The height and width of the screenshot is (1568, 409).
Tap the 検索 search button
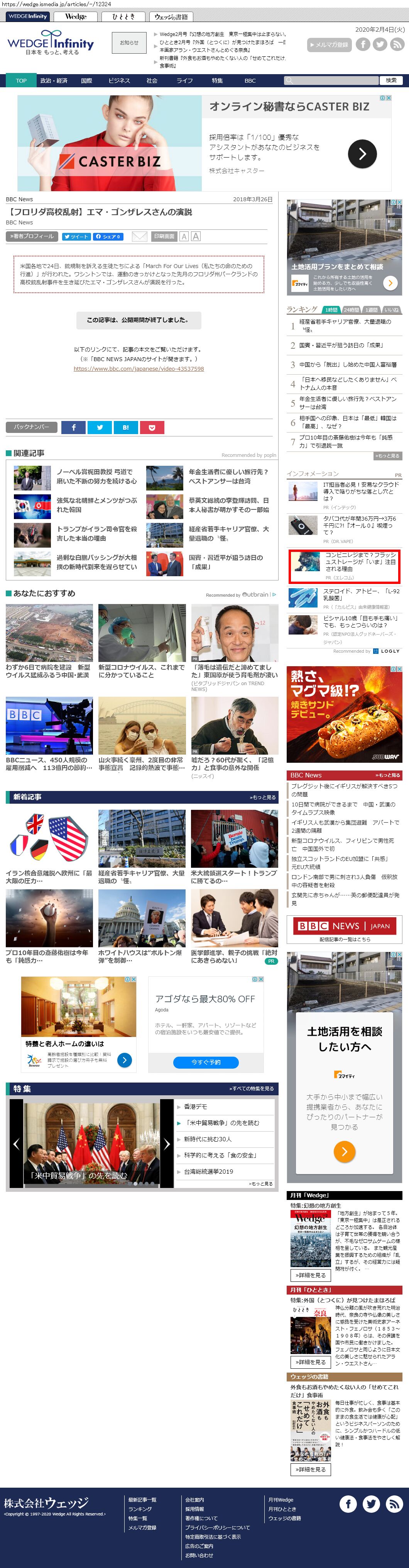click(x=391, y=80)
